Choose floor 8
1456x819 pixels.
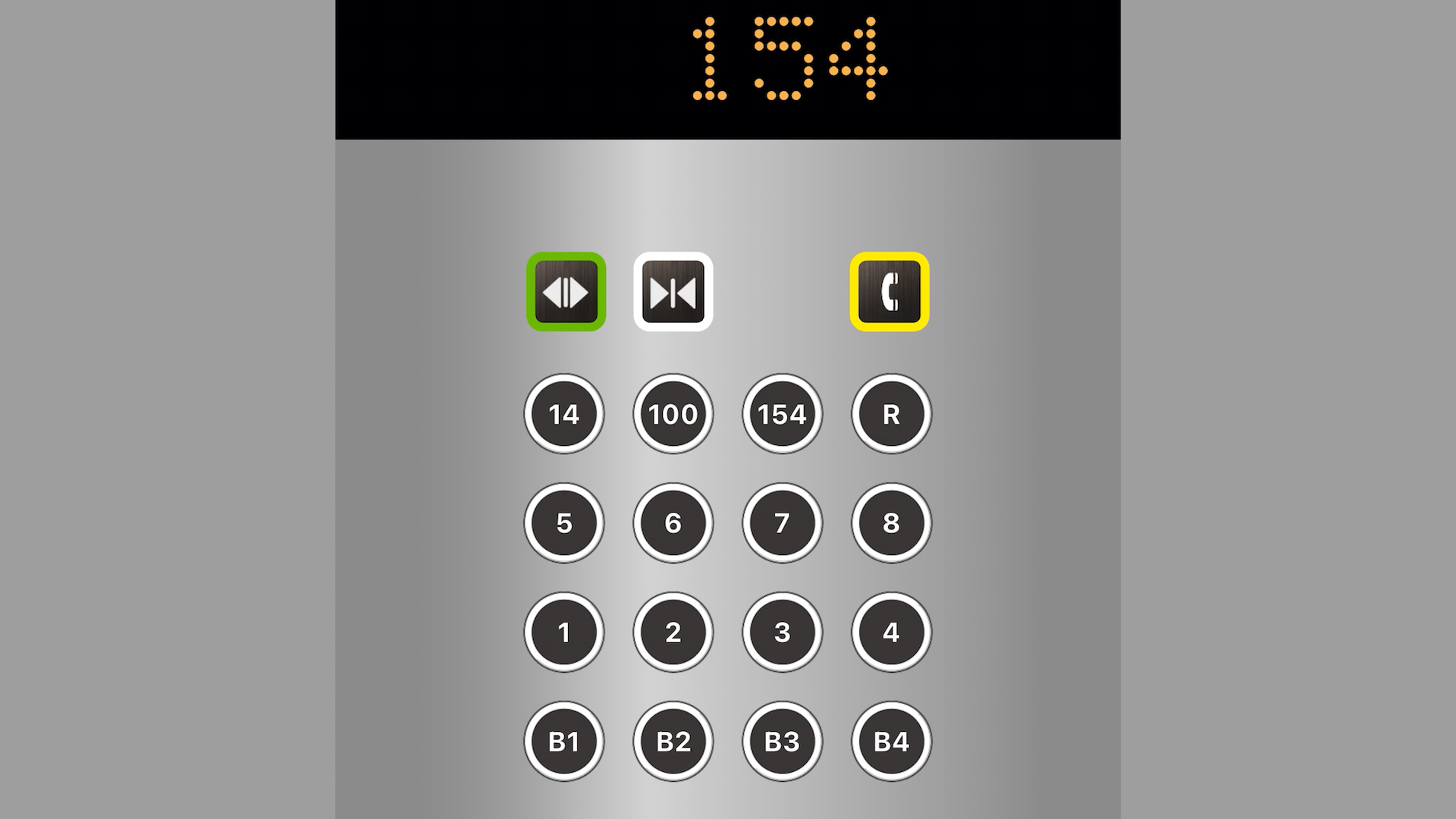891,522
